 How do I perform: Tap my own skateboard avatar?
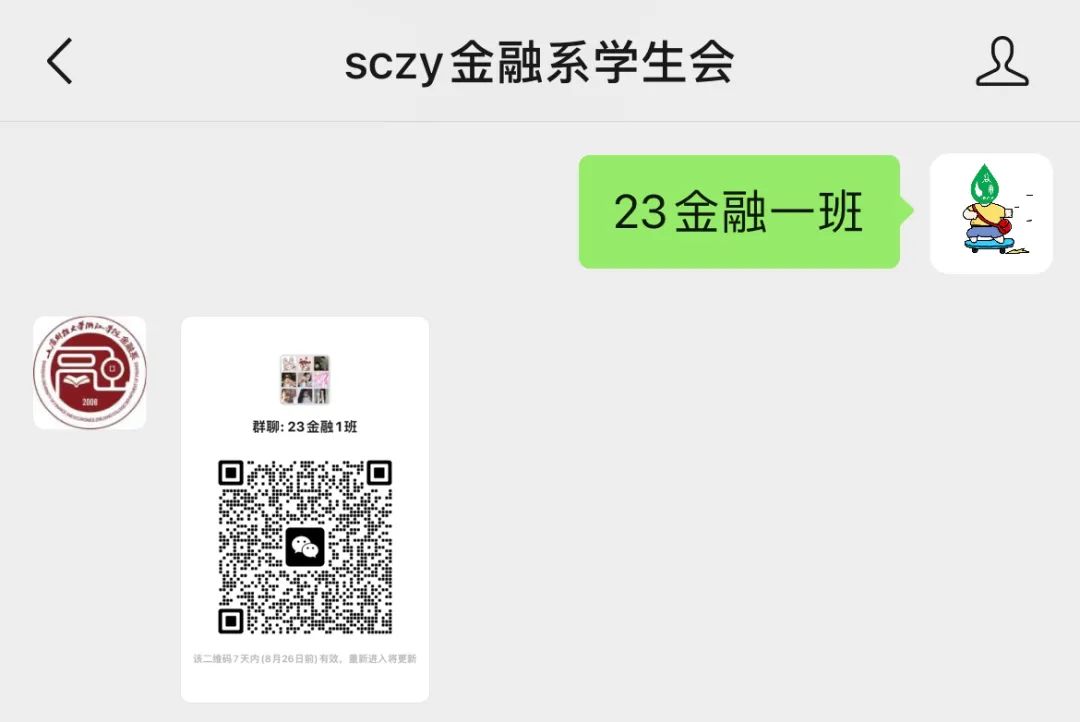[991, 213]
